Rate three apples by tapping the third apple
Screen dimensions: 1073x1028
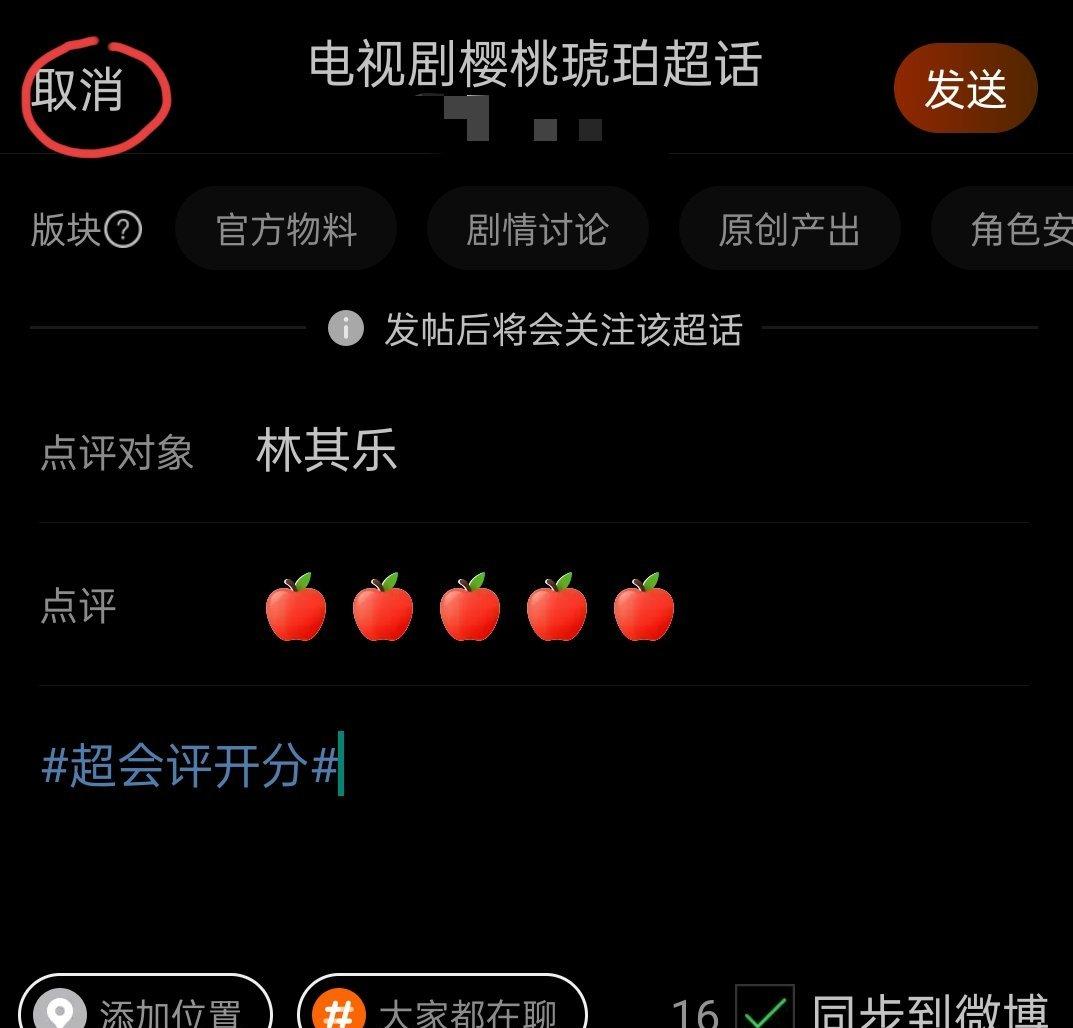click(470, 607)
